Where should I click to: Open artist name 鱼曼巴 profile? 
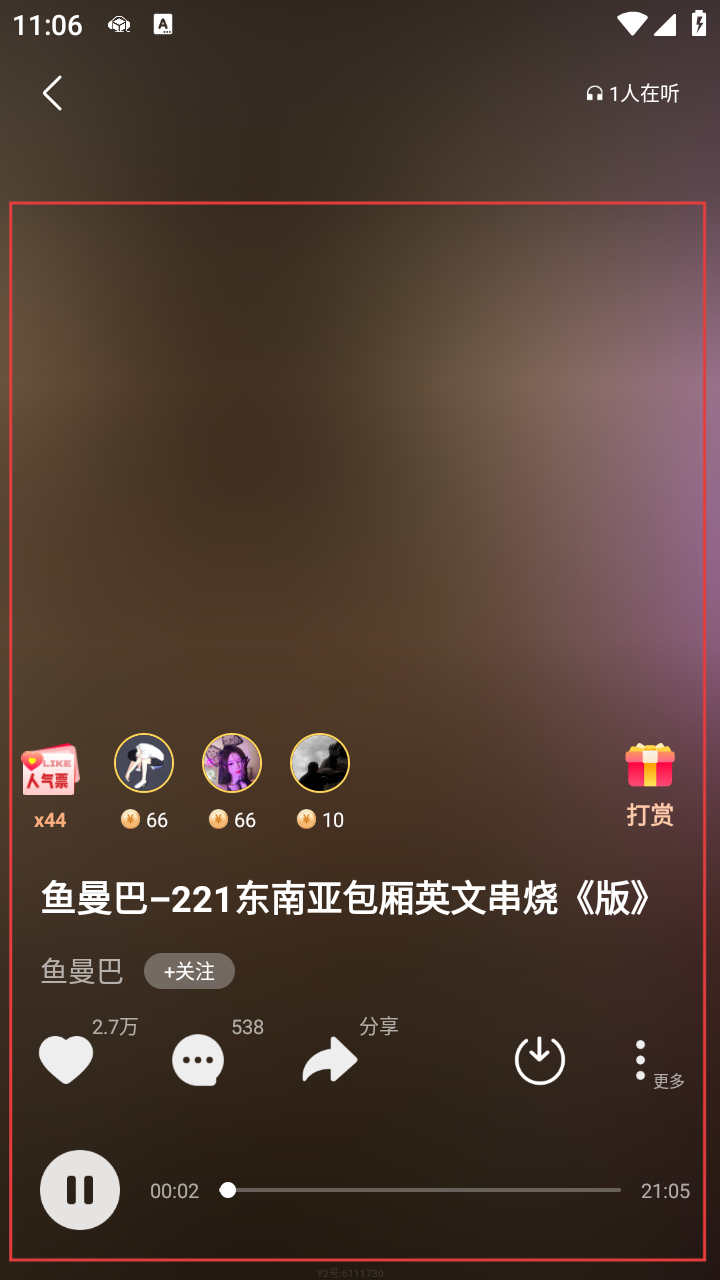(x=82, y=971)
